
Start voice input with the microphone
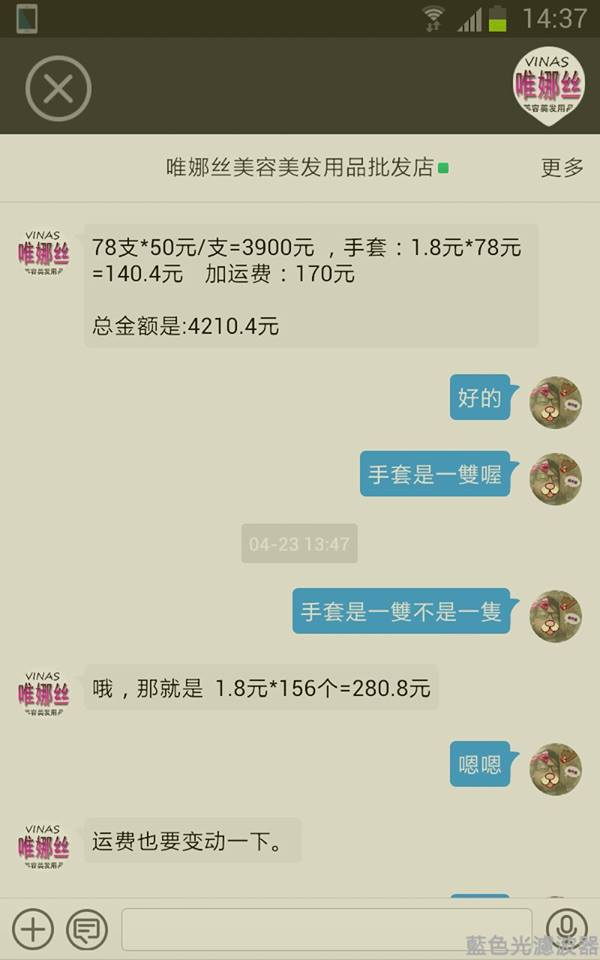click(x=567, y=929)
